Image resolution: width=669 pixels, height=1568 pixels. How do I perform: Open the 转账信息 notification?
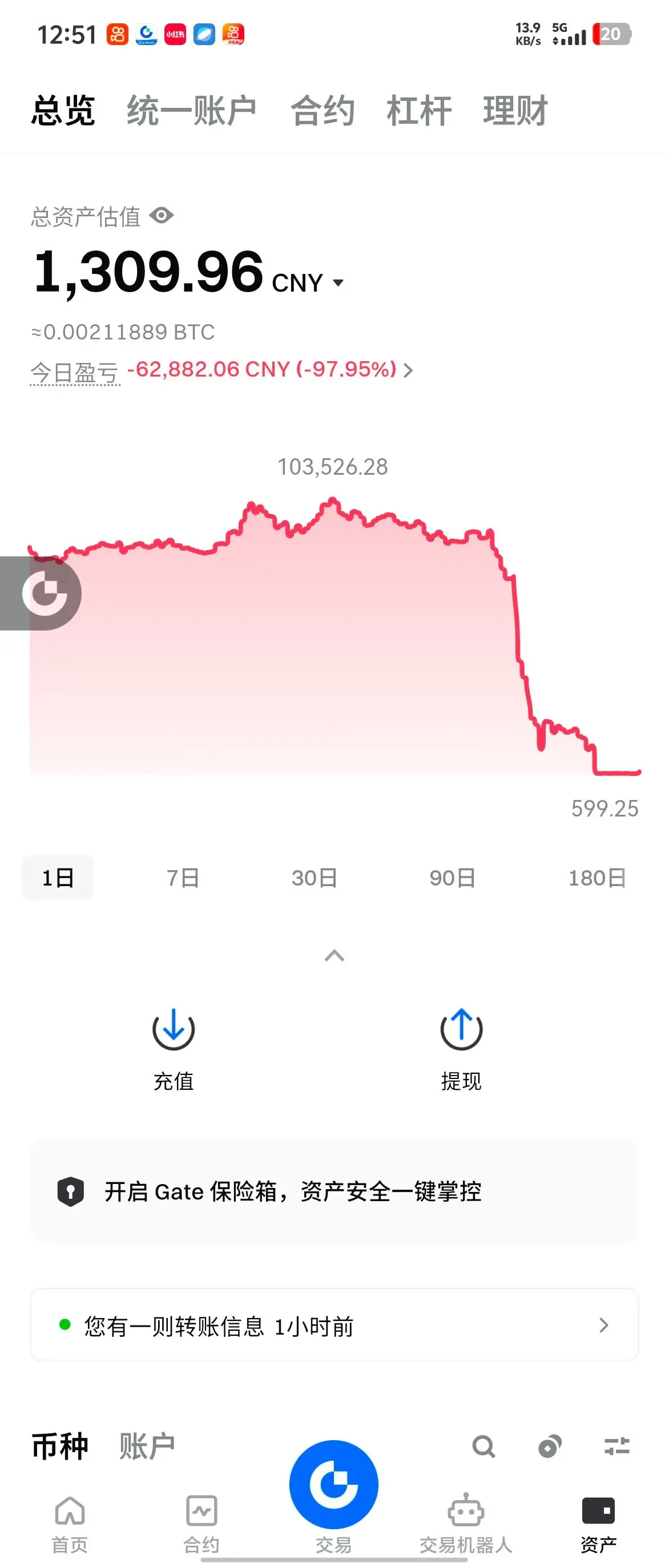point(334,1325)
